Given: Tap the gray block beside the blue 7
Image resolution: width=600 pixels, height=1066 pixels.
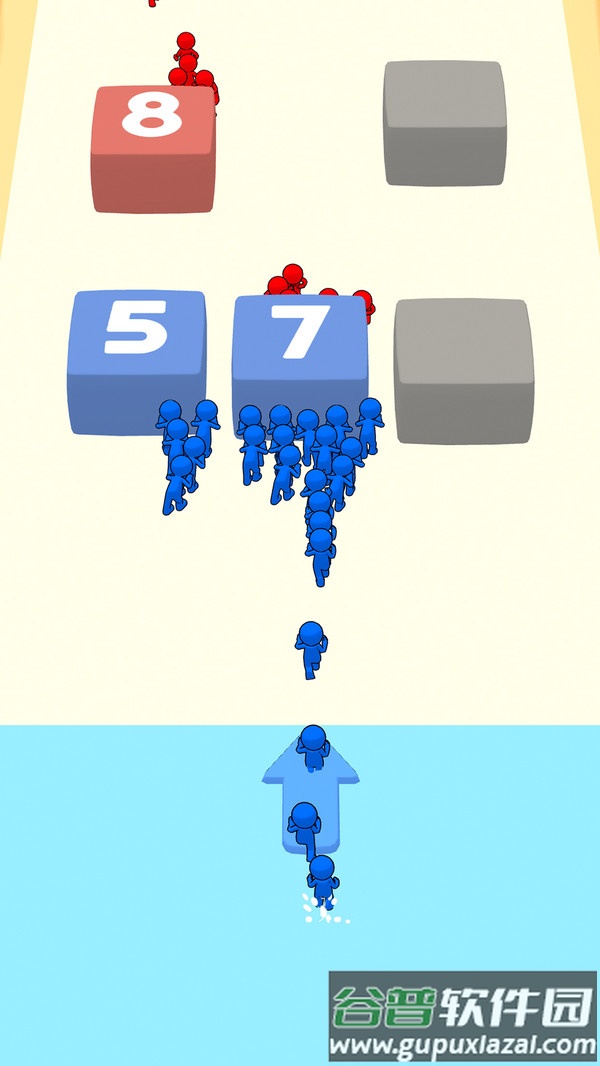Looking at the screenshot, I should click(463, 368).
